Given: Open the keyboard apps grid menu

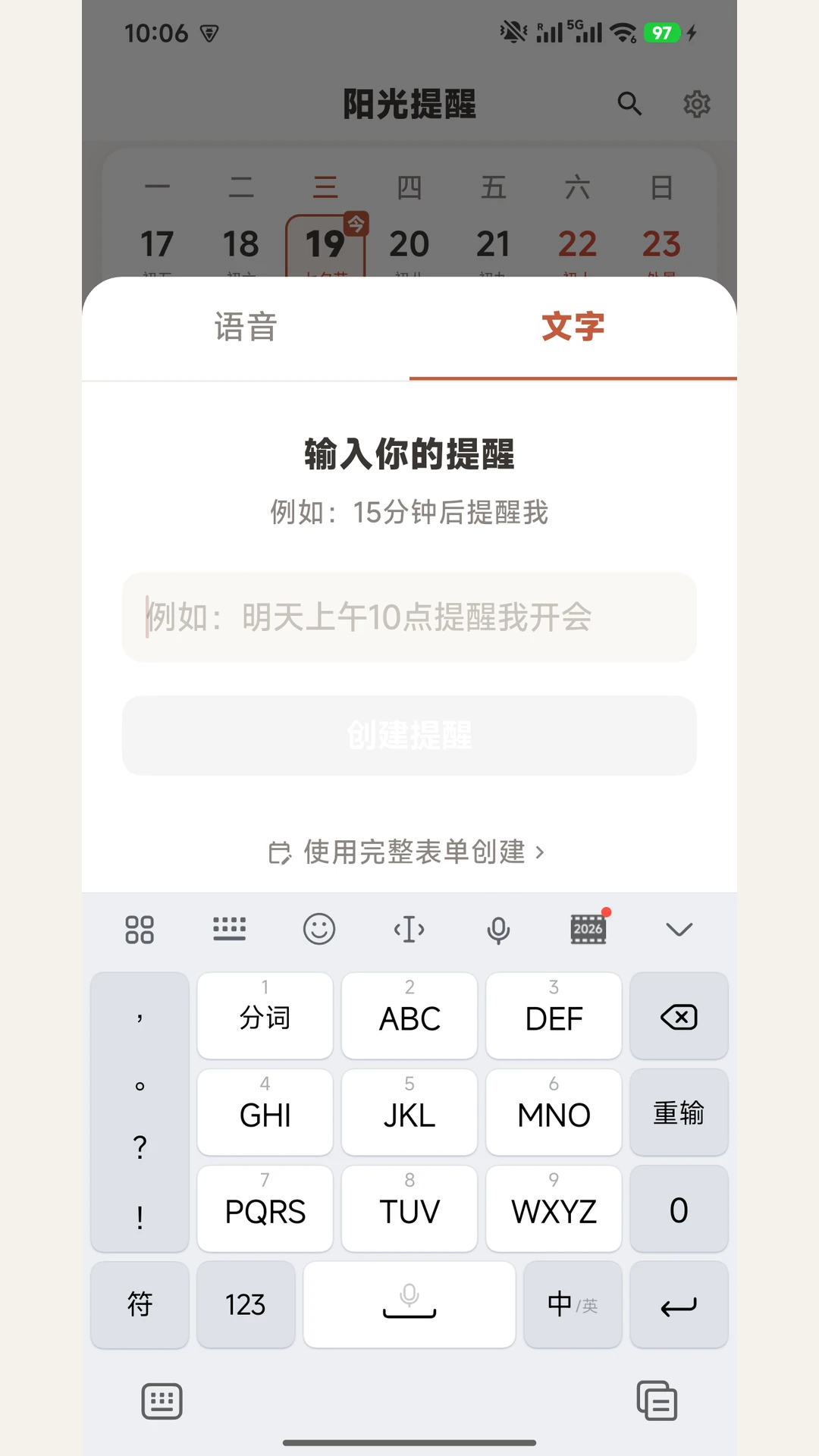Looking at the screenshot, I should point(140,929).
